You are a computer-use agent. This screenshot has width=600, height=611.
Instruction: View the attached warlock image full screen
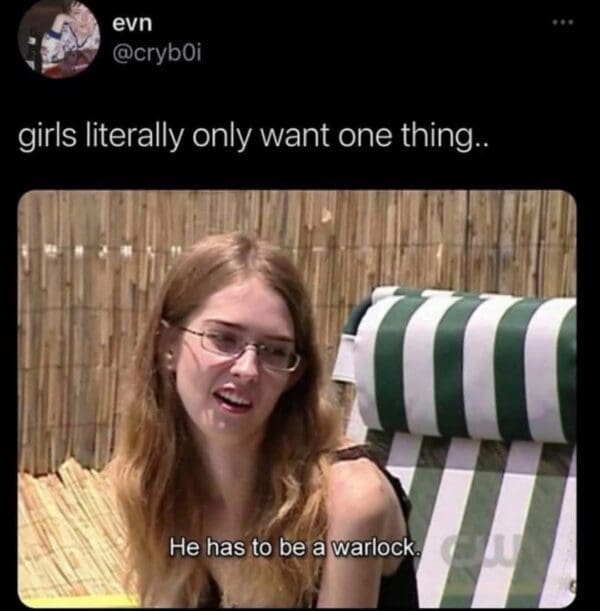(x=297, y=398)
